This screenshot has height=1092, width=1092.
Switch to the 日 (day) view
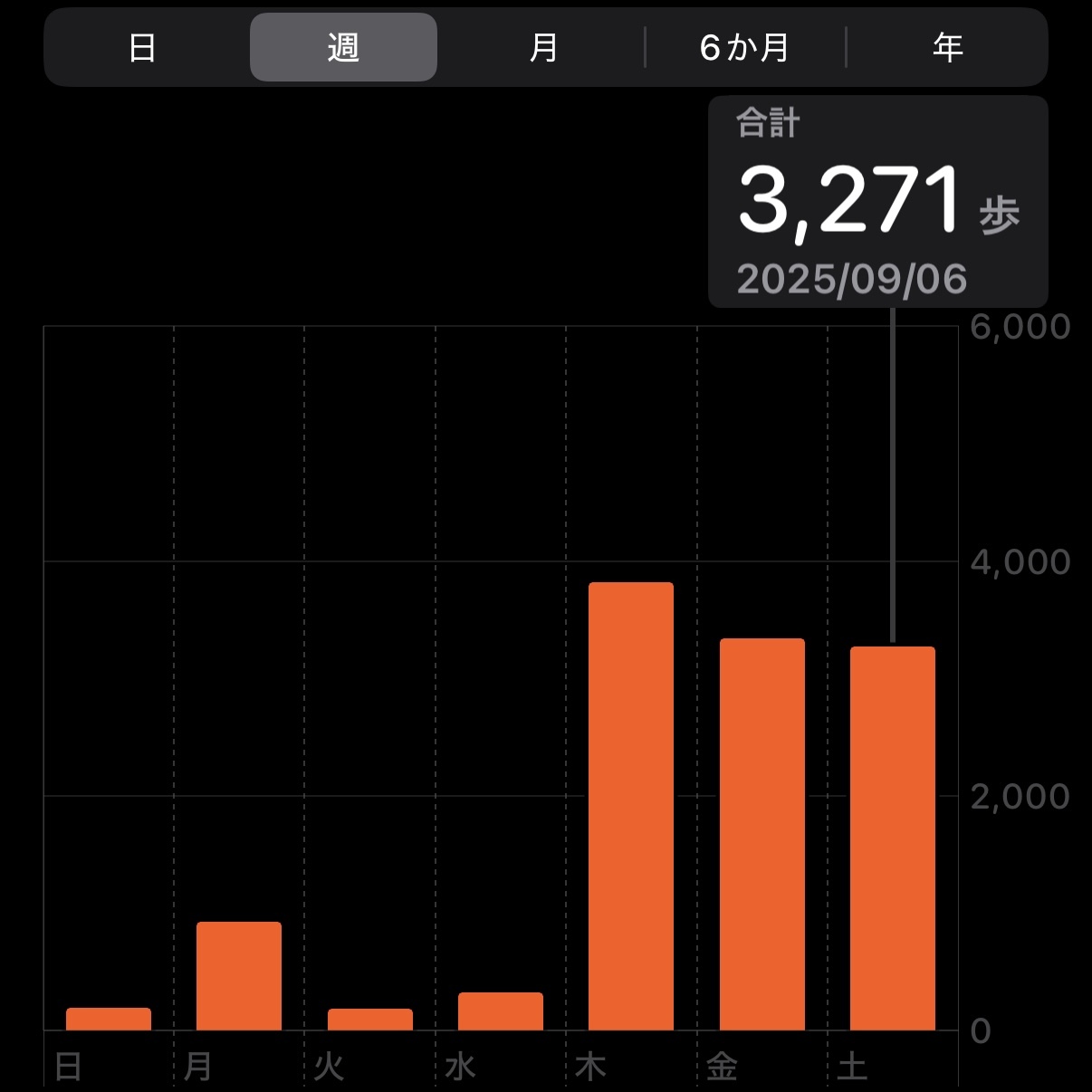pos(142,48)
